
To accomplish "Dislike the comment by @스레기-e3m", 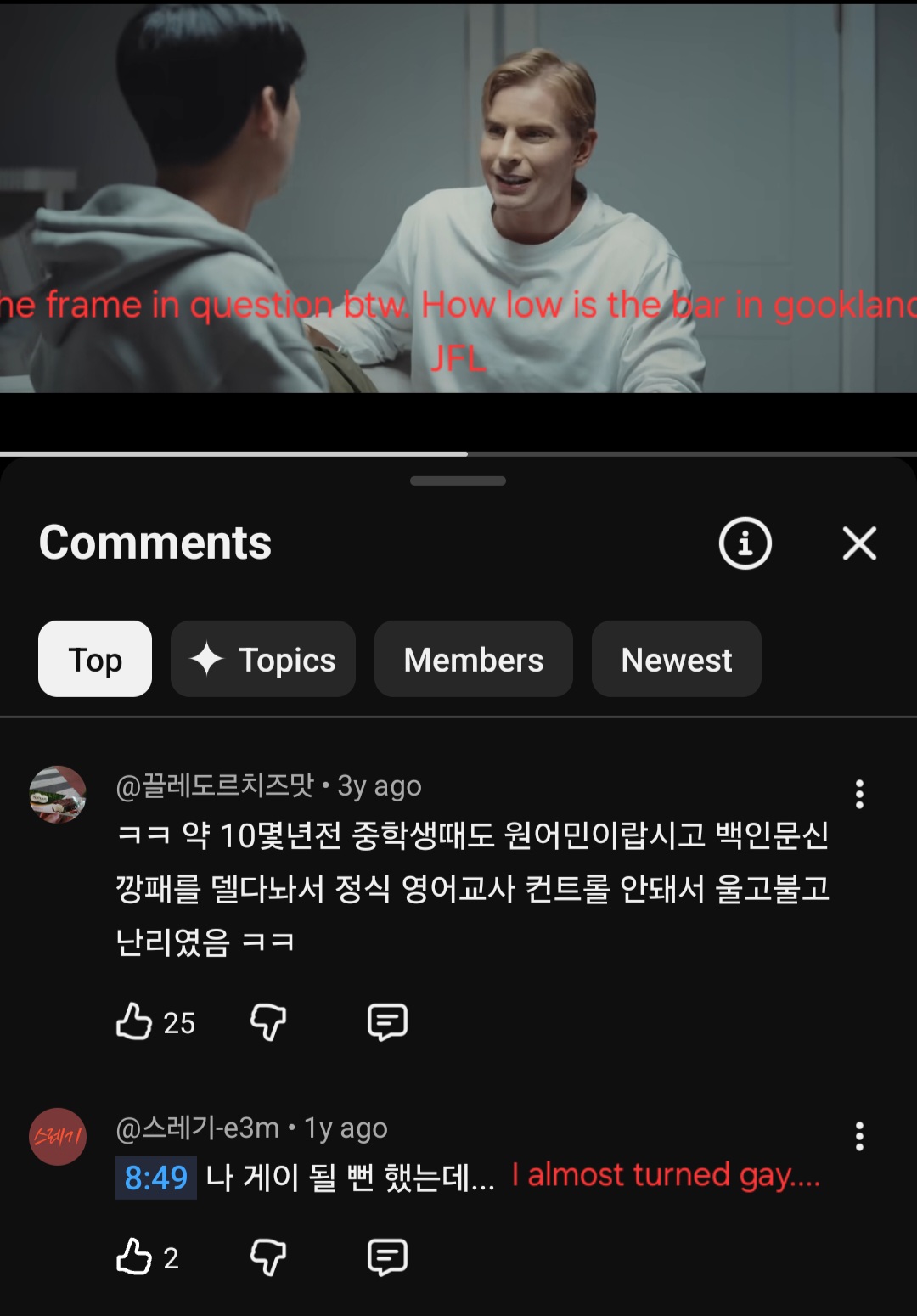I will point(267,1257).
